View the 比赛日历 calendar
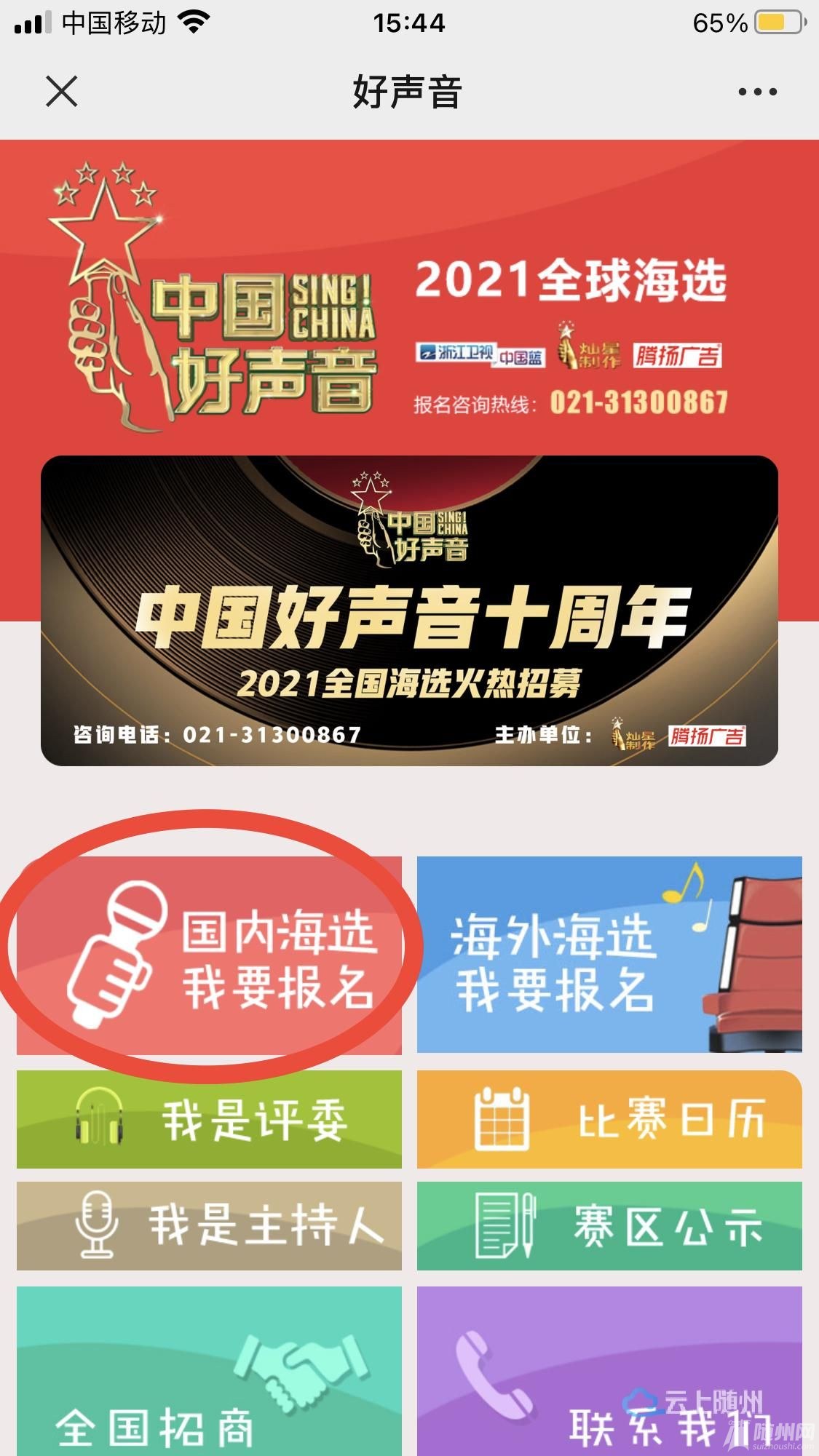 (x=609, y=1119)
